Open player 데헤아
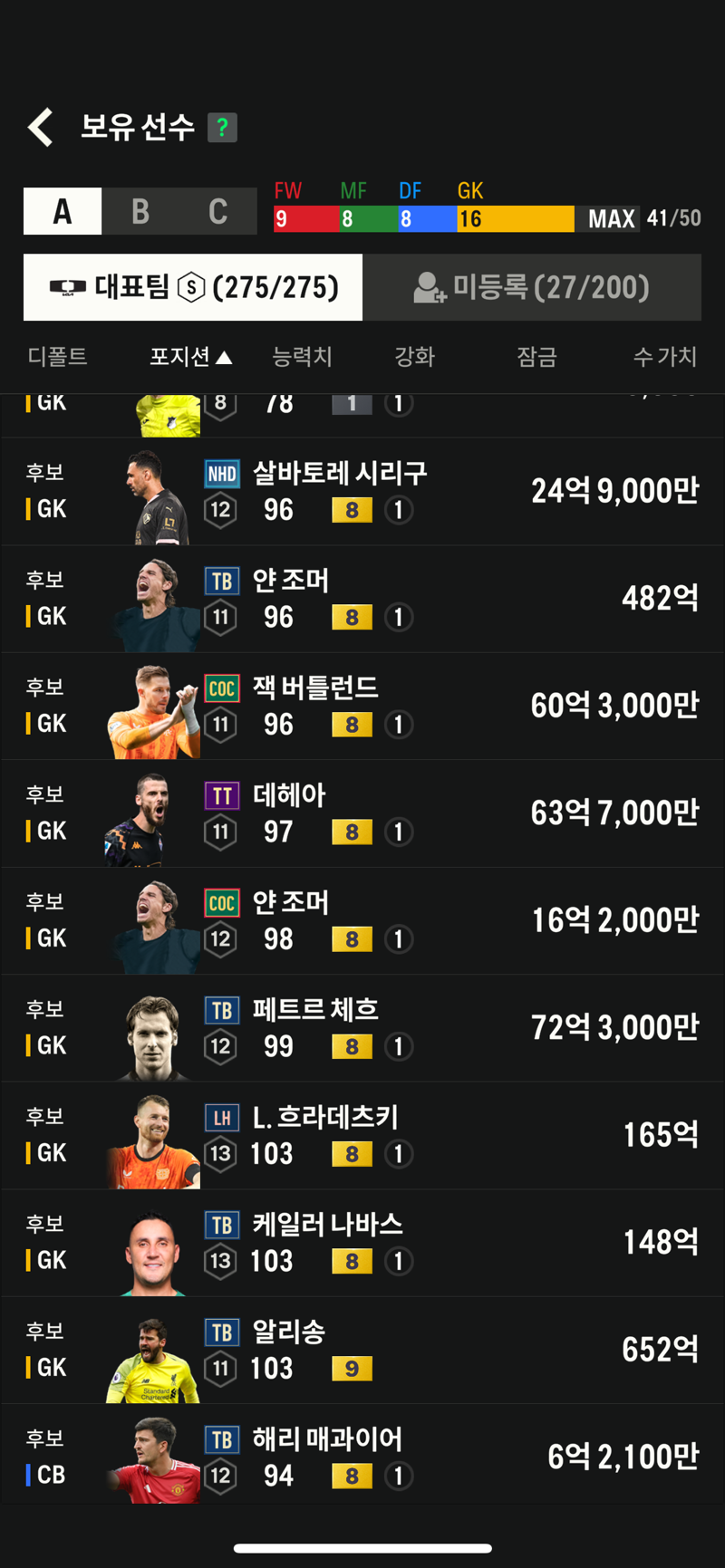725x1568 pixels. tap(362, 813)
